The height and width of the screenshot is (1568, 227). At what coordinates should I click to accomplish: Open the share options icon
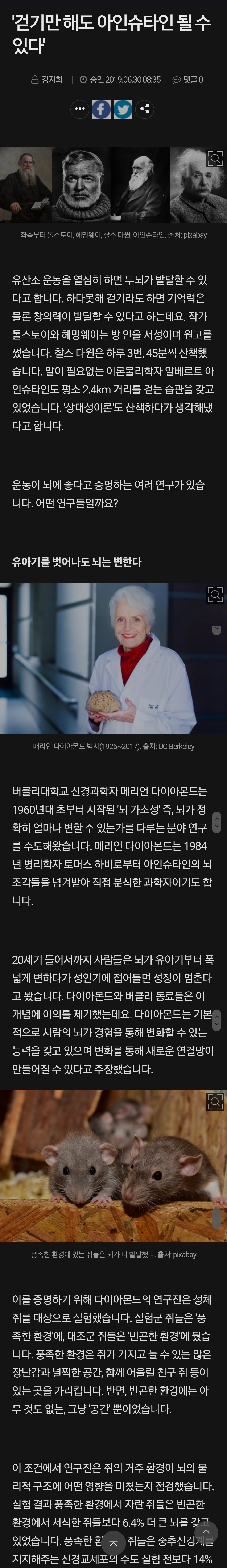[x=145, y=109]
